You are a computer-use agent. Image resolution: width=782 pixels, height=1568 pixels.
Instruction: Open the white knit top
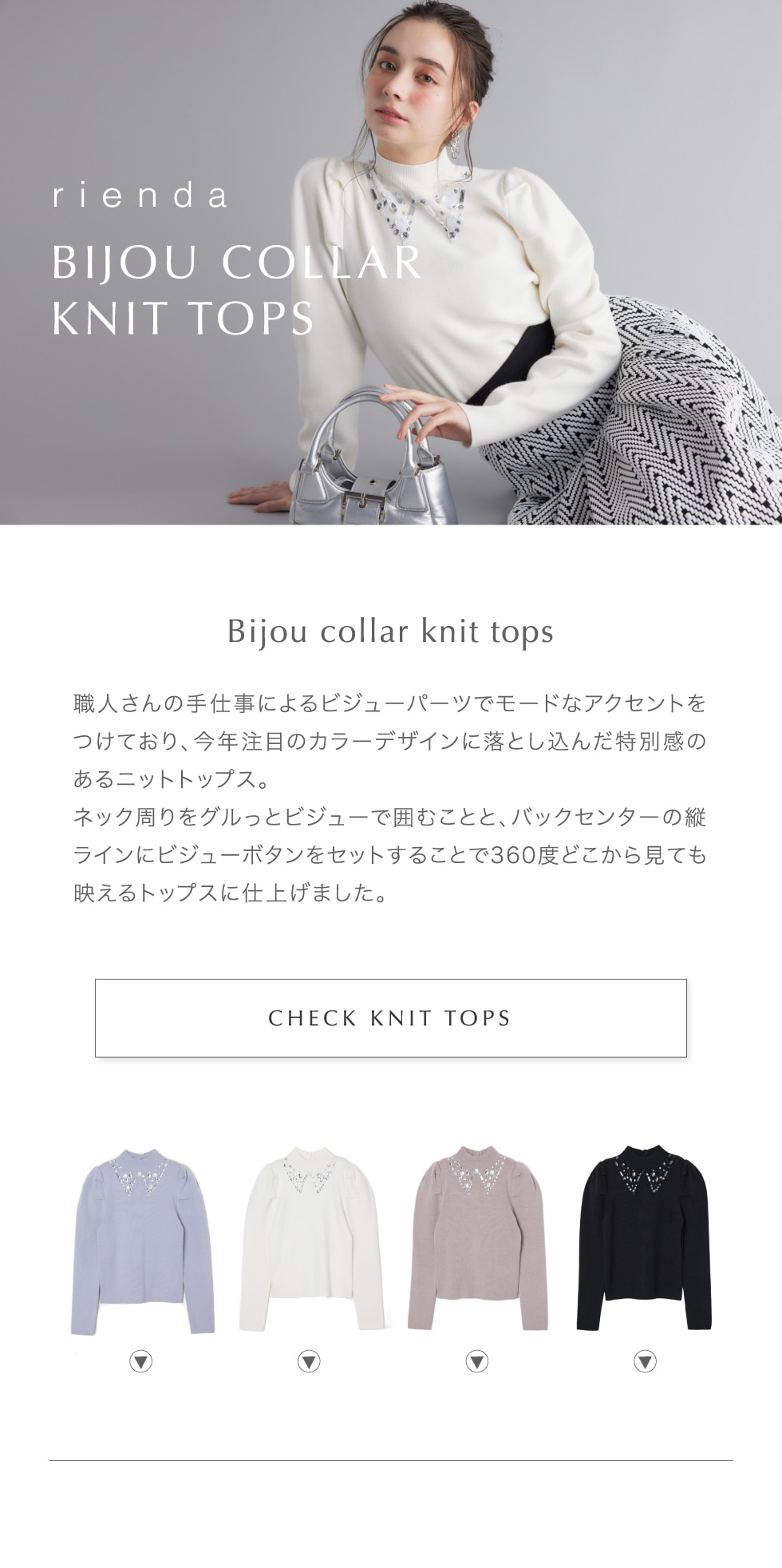tap(310, 1241)
